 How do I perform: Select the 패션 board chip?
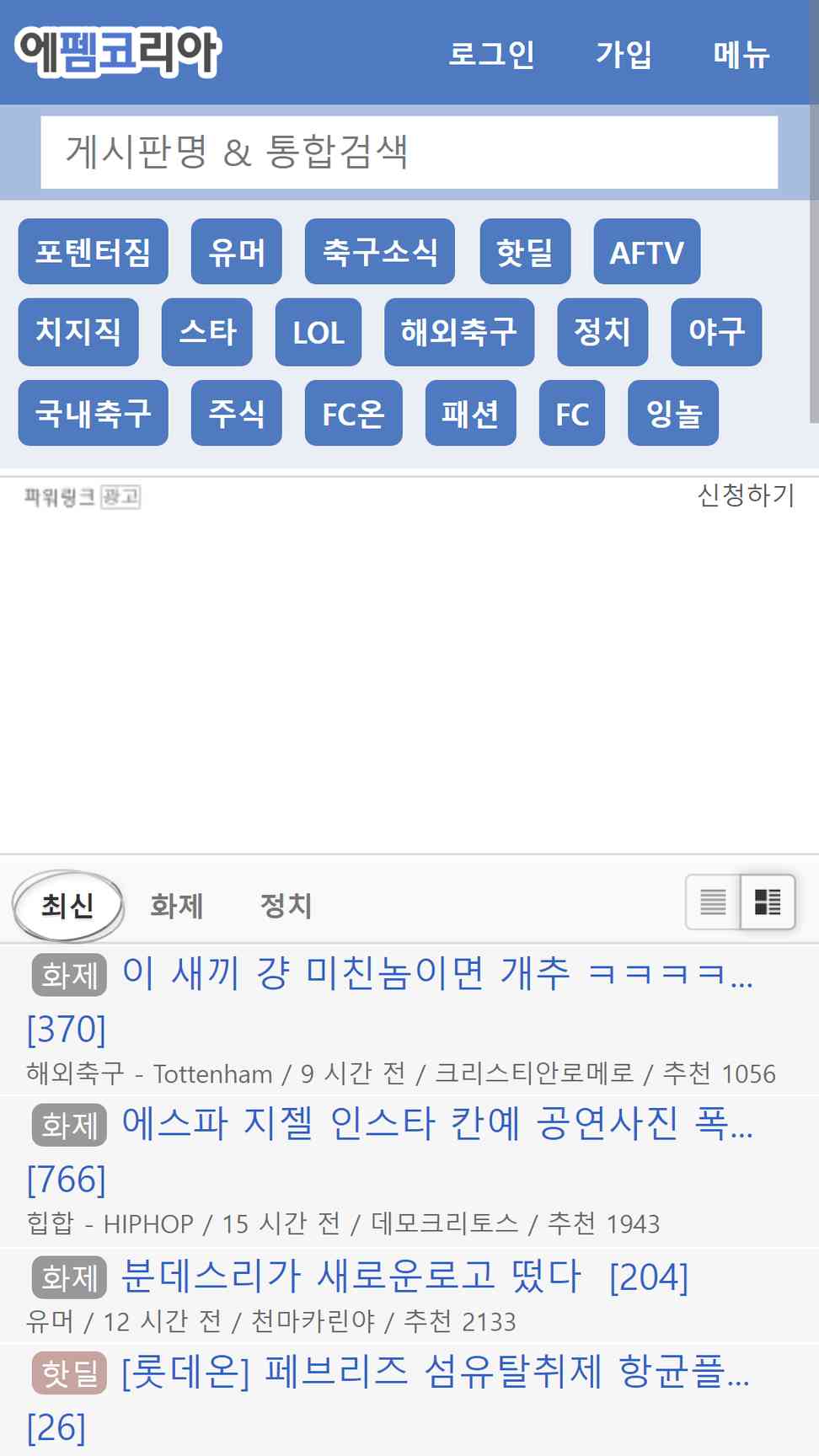[x=471, y=413]
